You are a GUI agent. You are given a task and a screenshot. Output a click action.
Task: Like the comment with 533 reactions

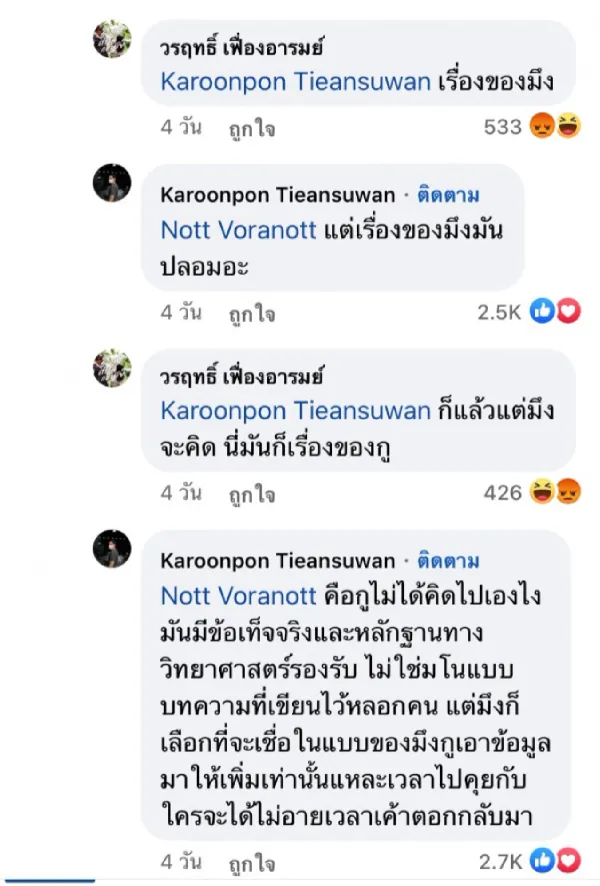(251, 128)
